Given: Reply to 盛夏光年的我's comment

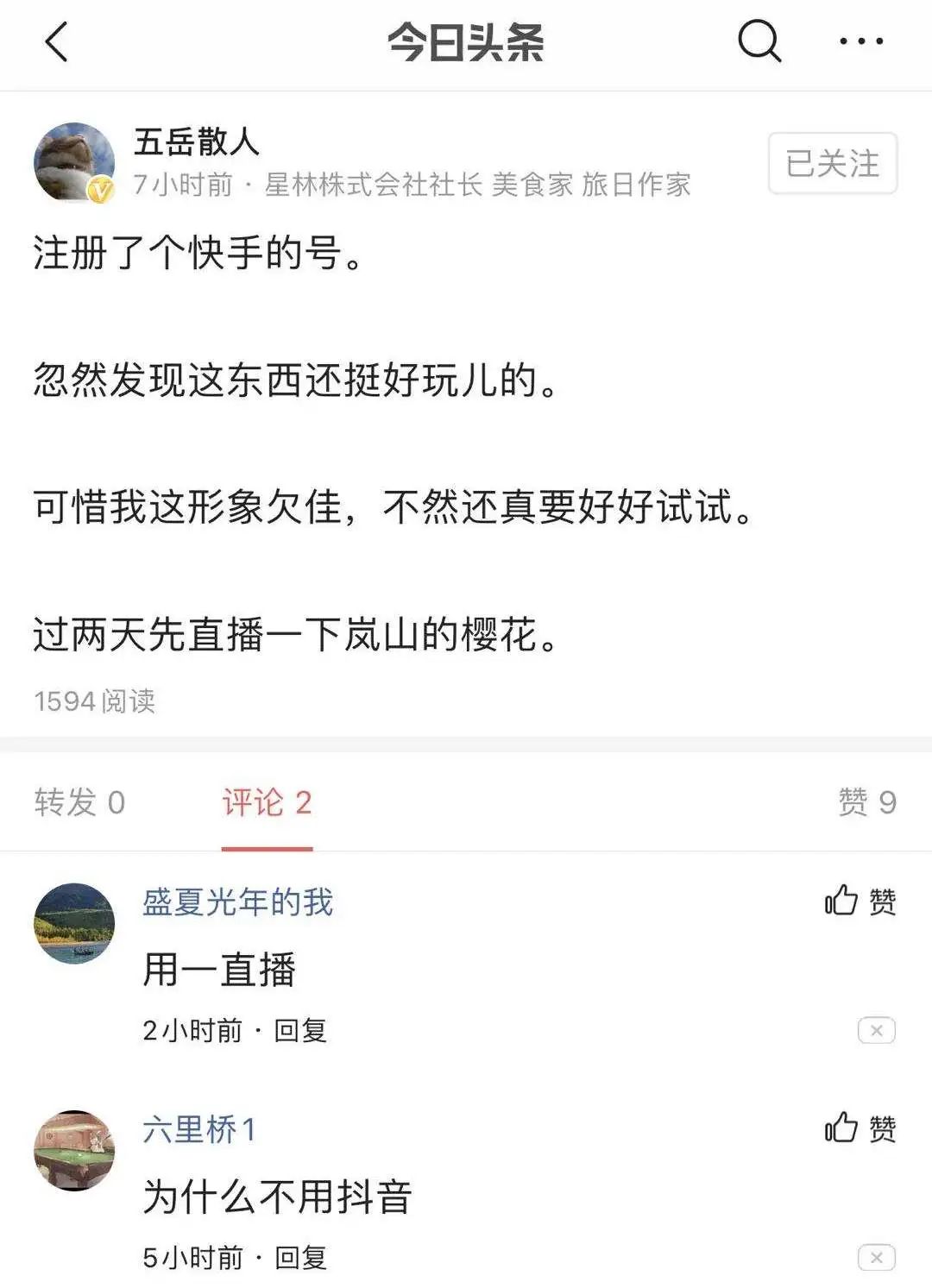Looking at the screenshot, I should (300, 1030).
